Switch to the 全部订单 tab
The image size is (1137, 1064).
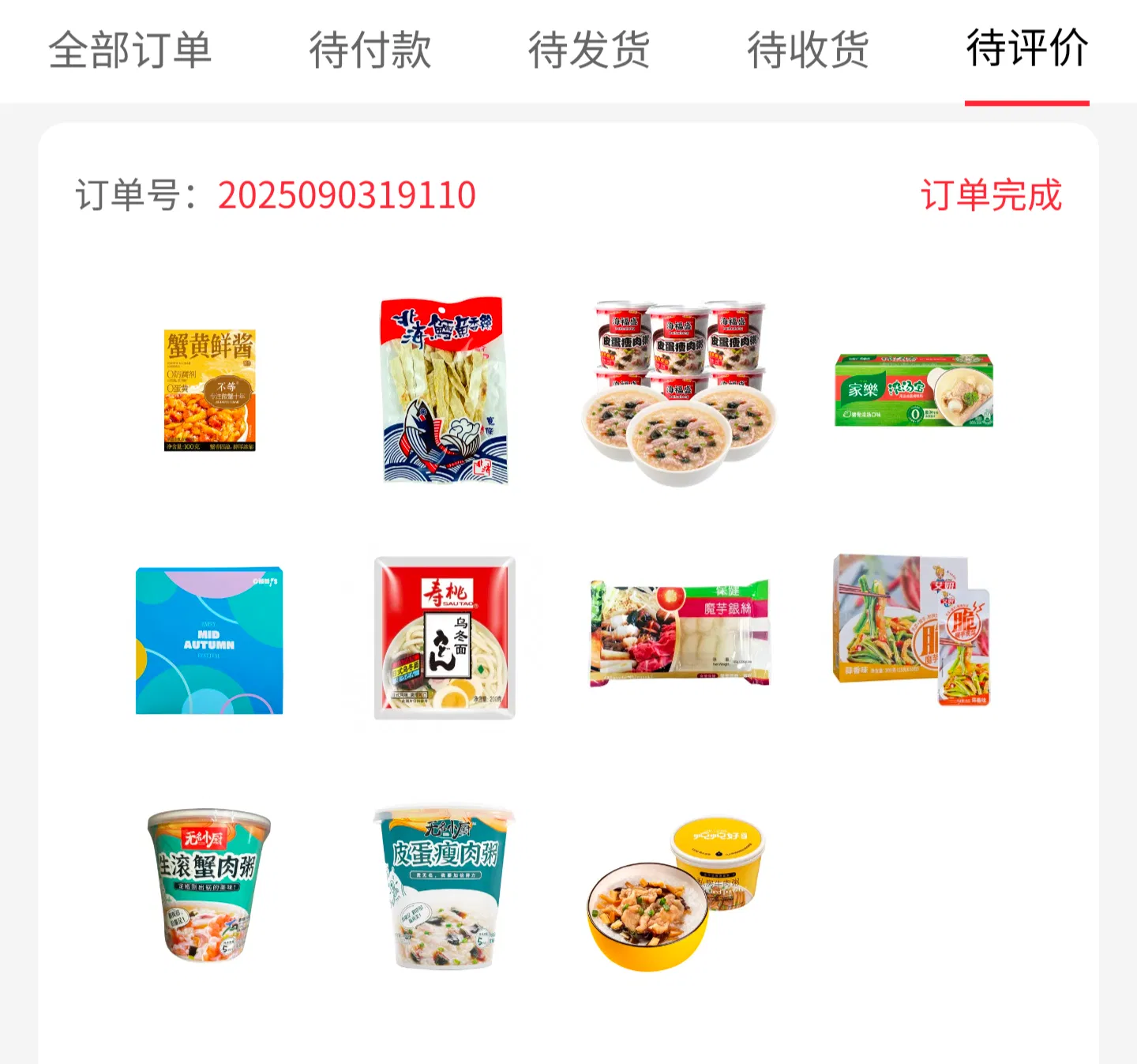tap(130, 50)
